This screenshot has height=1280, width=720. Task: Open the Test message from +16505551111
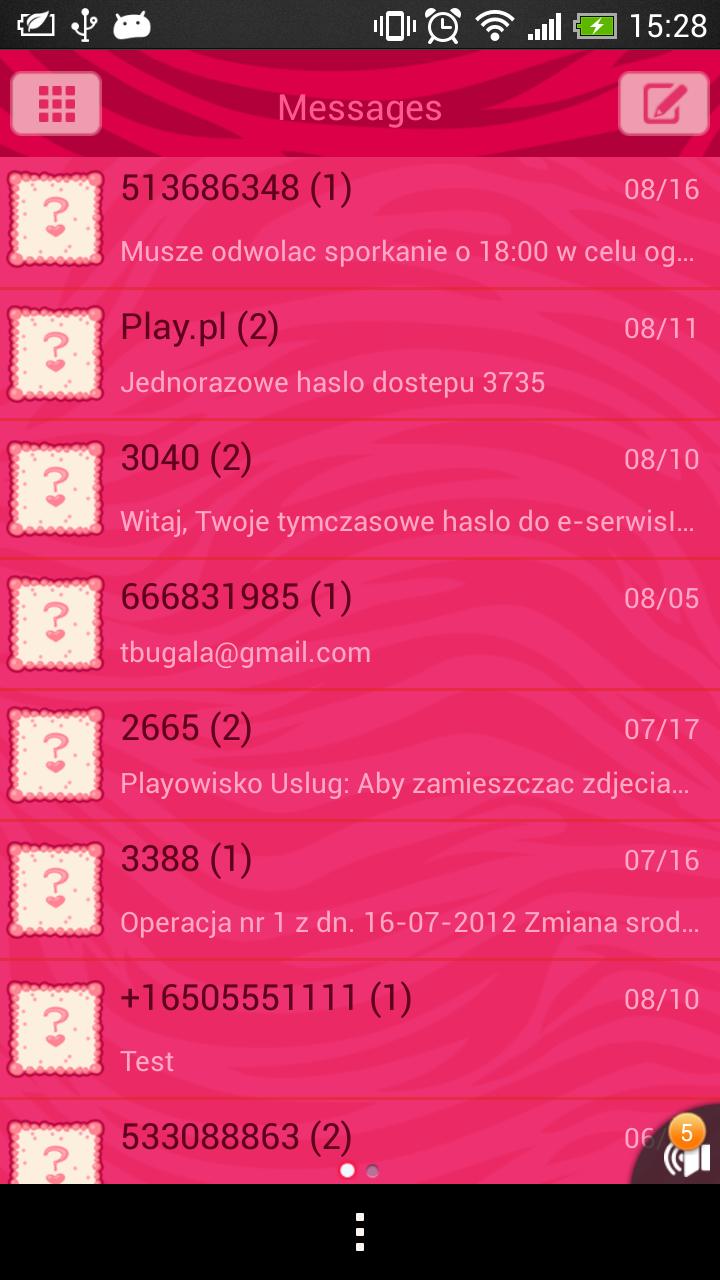[x=360, y=1028]
